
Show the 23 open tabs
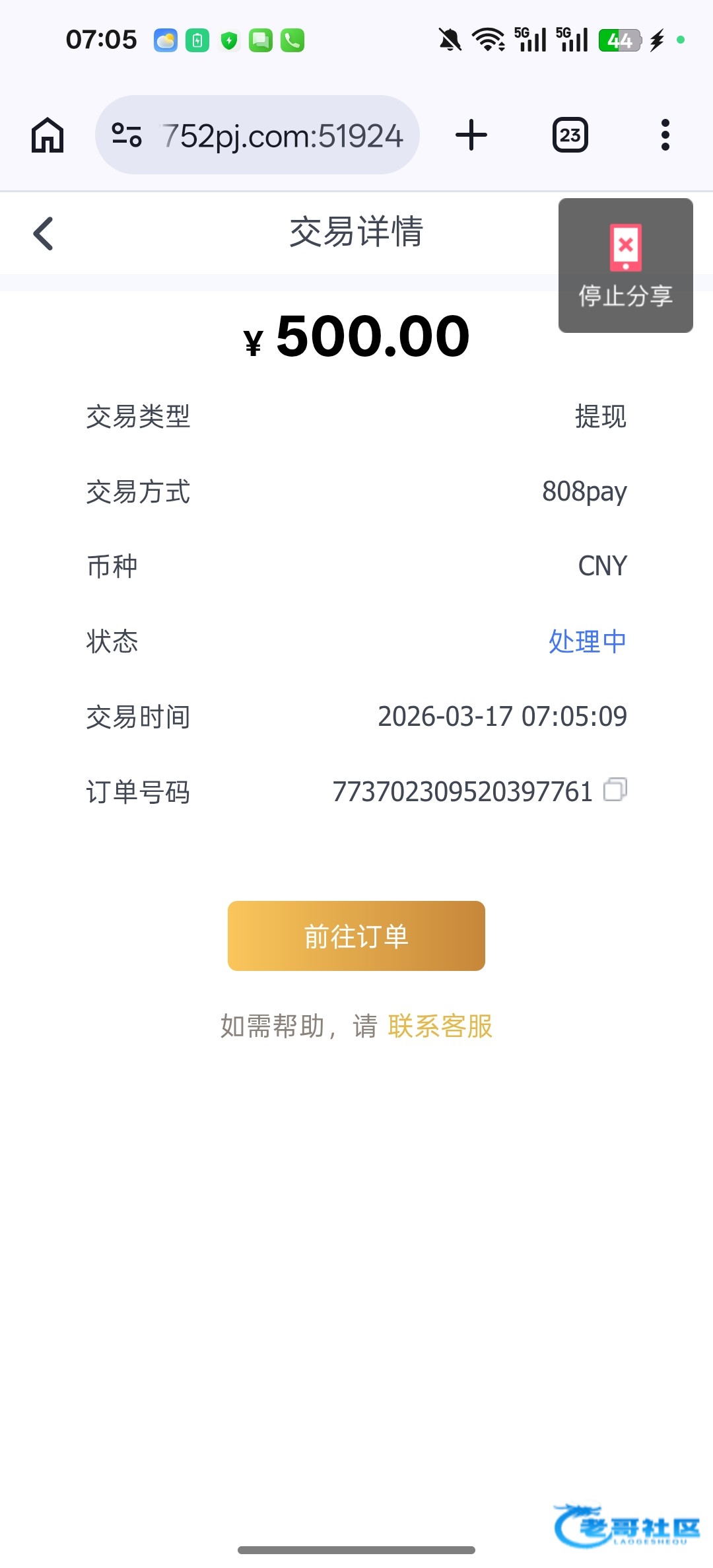pos(570,135)
